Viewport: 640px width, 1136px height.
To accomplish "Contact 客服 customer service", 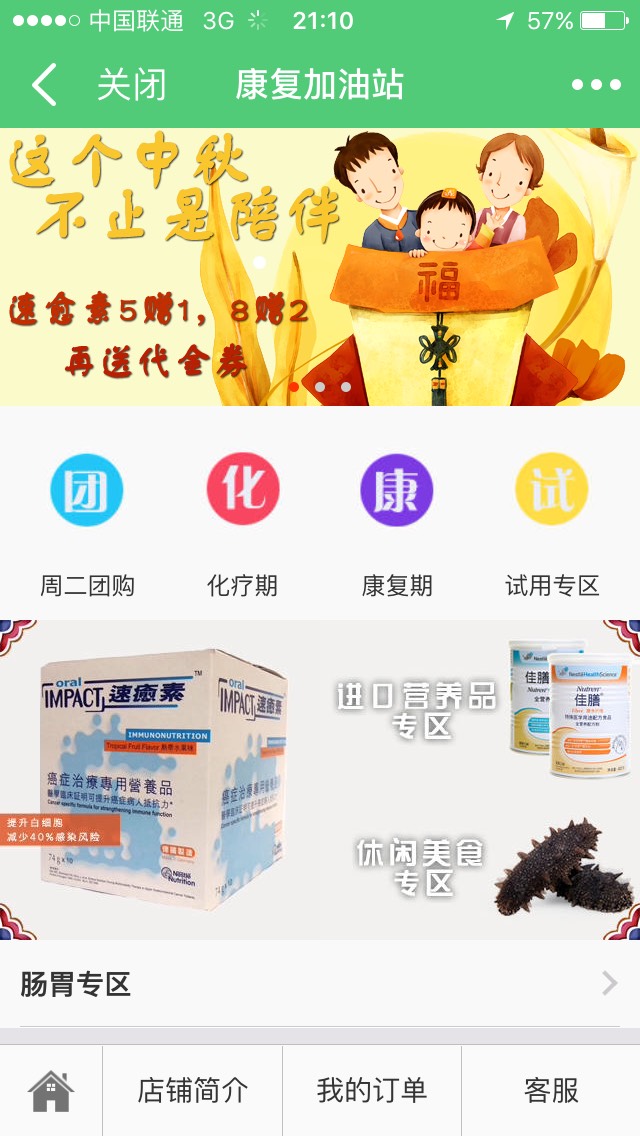I will (x=551, y=1091).
